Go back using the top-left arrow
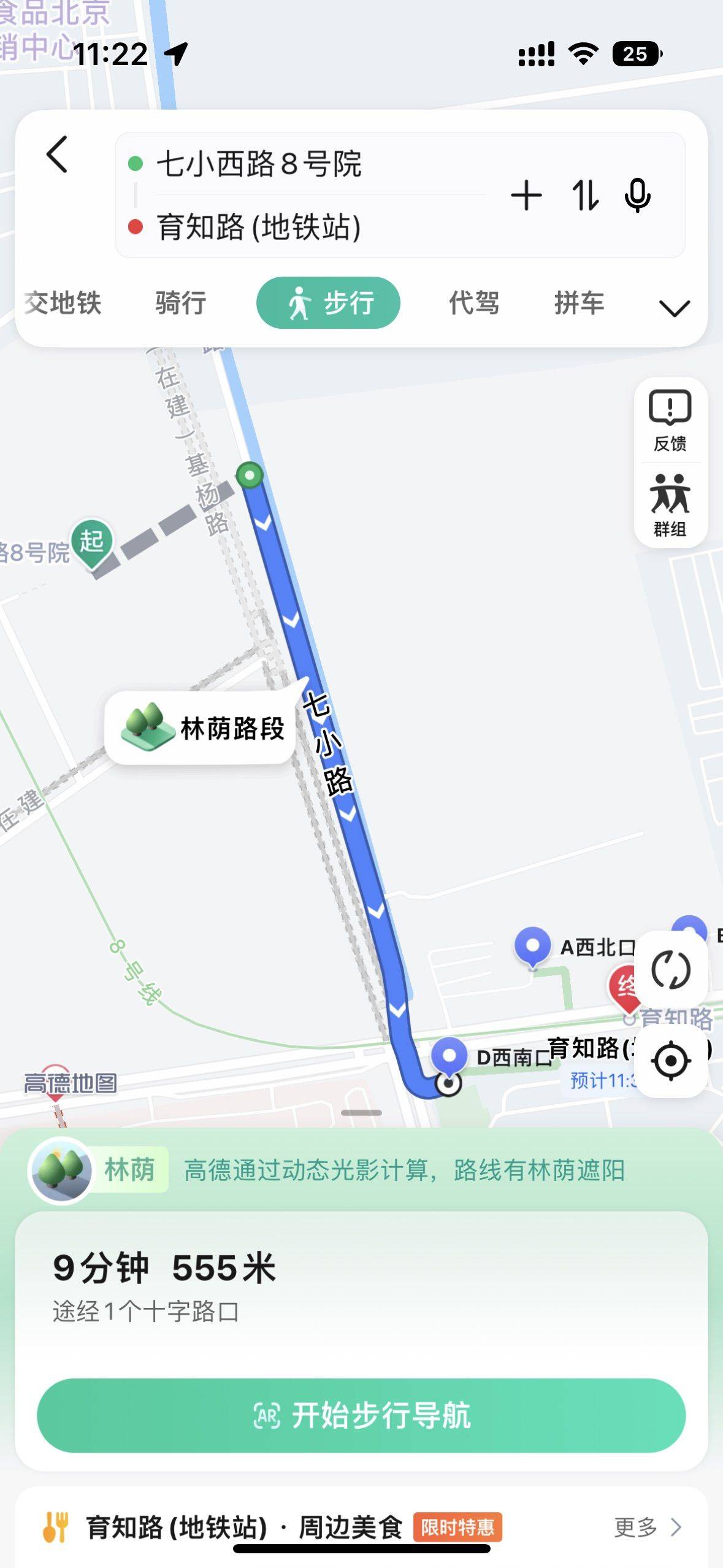723x1568 pixels. [57, 155]
